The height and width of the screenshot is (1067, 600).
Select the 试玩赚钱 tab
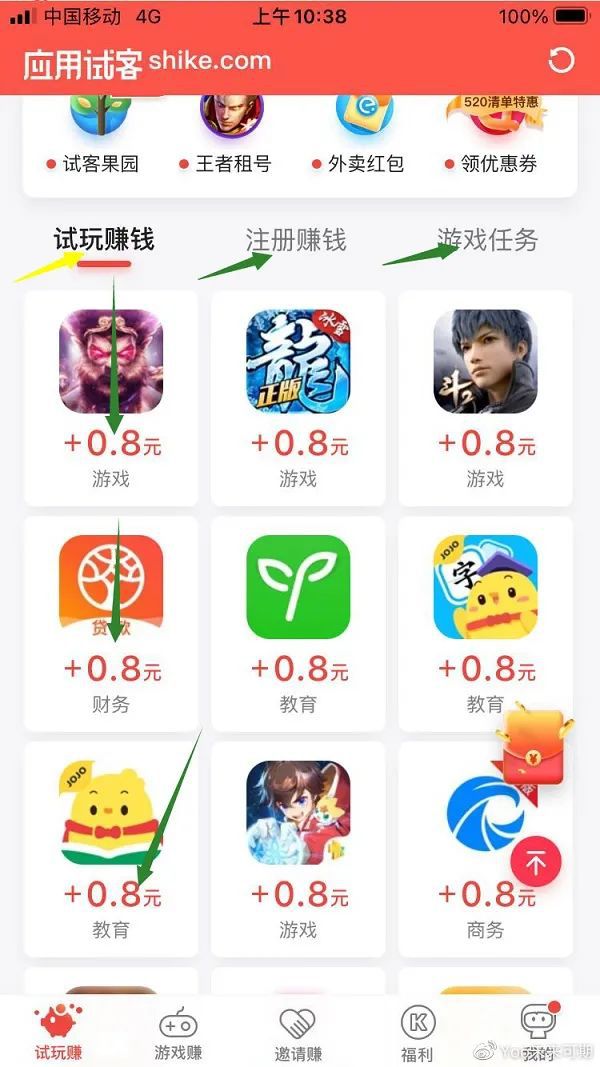click(x=104, y=240)
